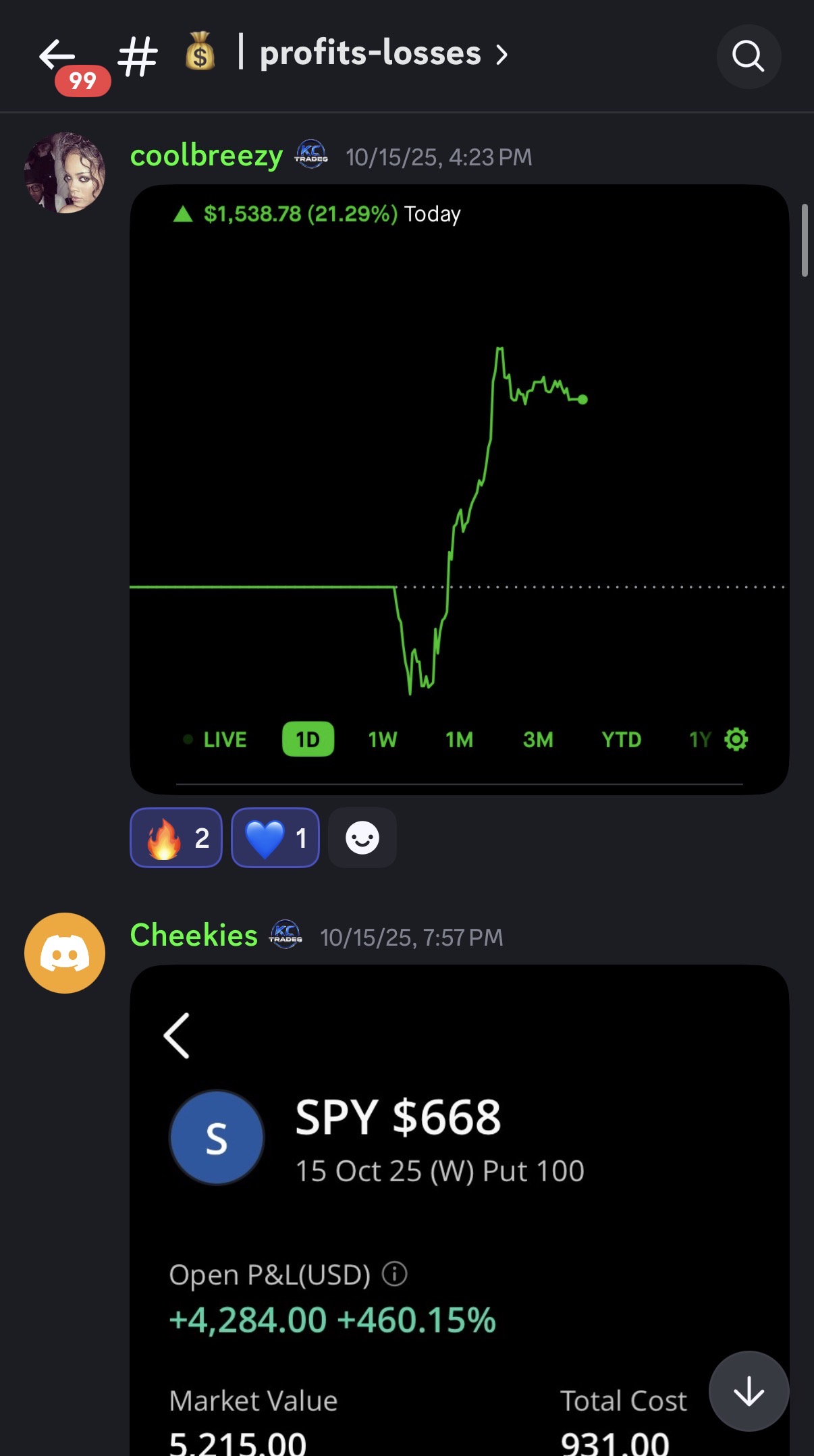Open emoji picker to add a reaction
The image size is (814, 1456).
click(362, 838)
